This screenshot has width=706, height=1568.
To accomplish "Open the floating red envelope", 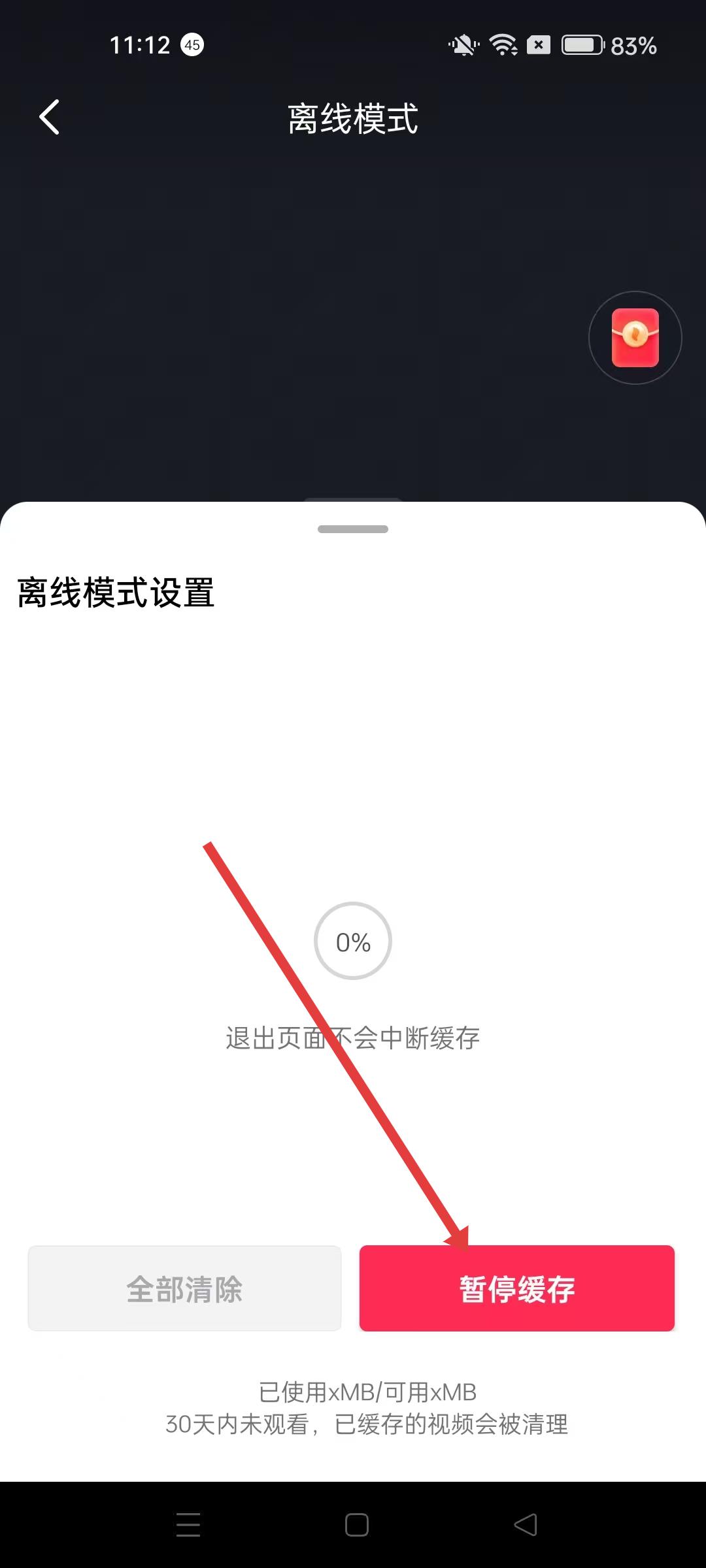I will click(x=635, y=338).
